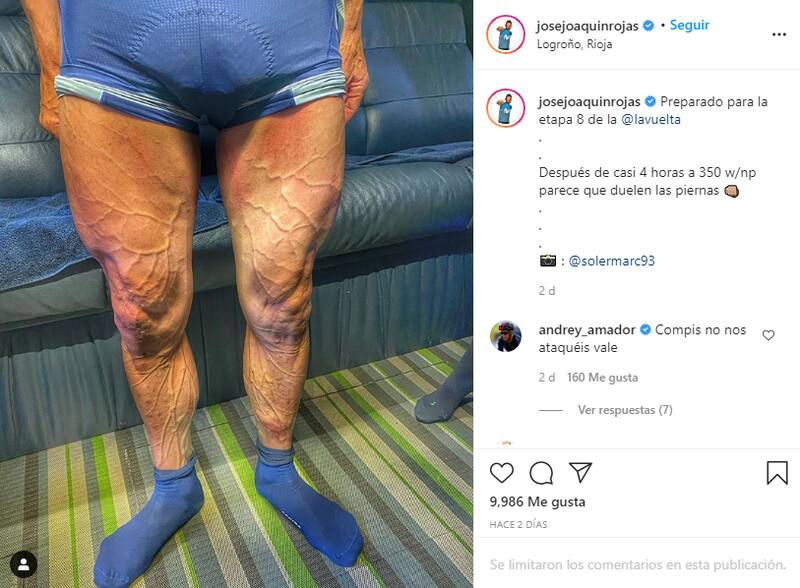Viewport: 800px width, 588px height.
Task: Open the @solermarc93 mention
Action: click(611, 261)
